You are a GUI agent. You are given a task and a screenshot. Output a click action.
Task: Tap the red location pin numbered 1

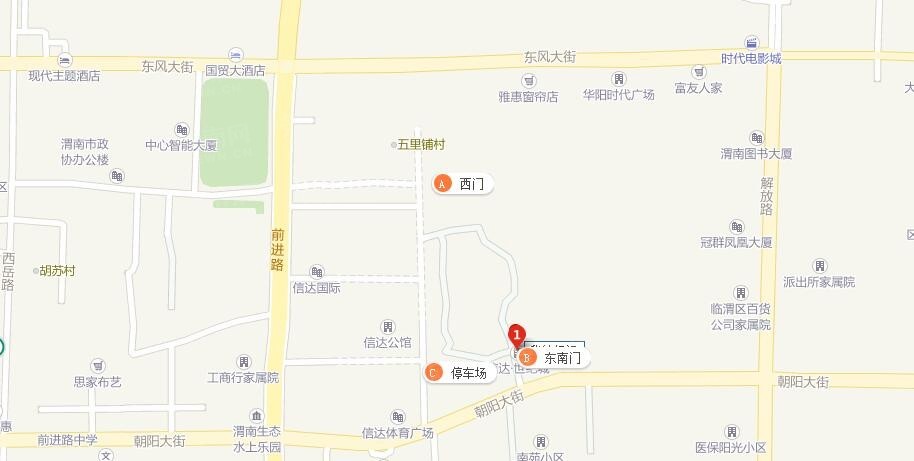click(517, 335)
